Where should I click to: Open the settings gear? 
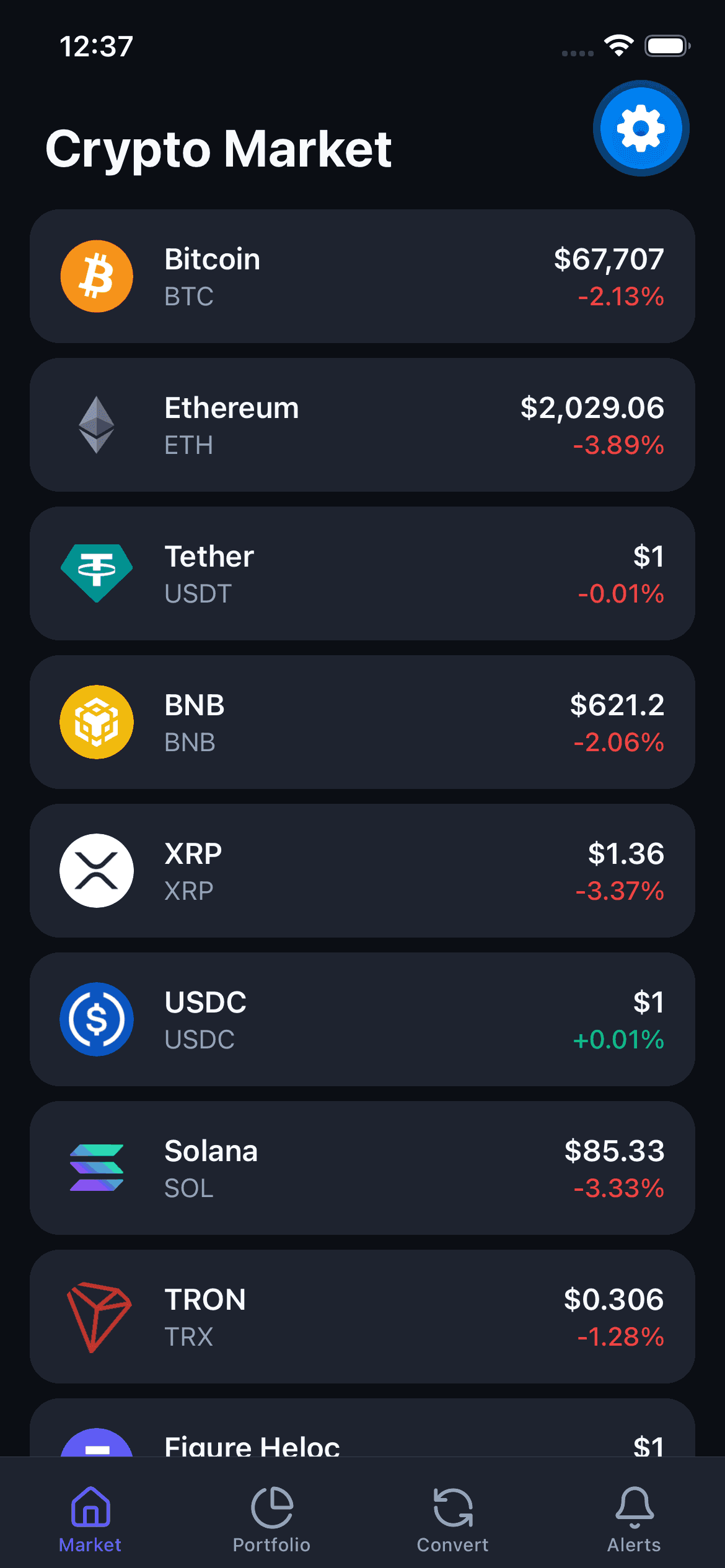click(640, 128)
